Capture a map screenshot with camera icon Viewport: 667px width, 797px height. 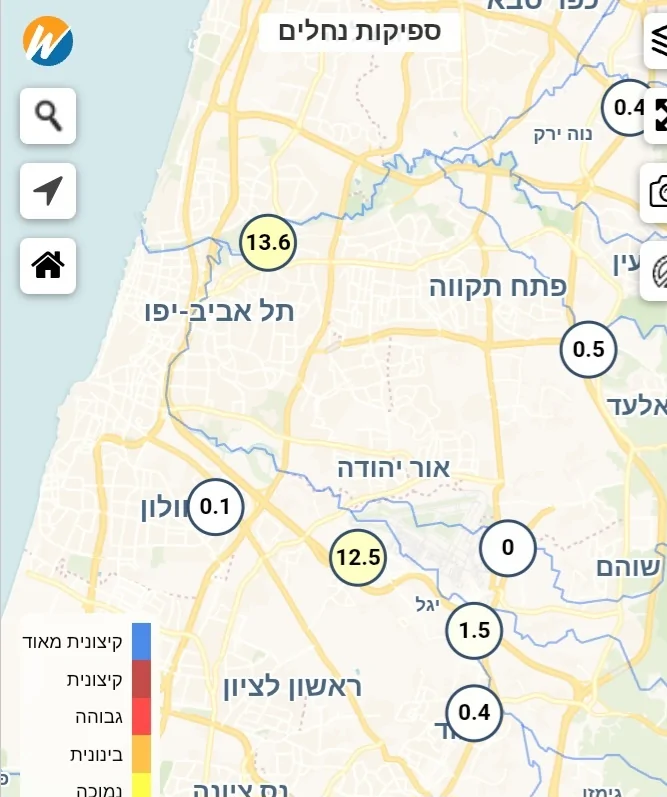tap(658, 191)
